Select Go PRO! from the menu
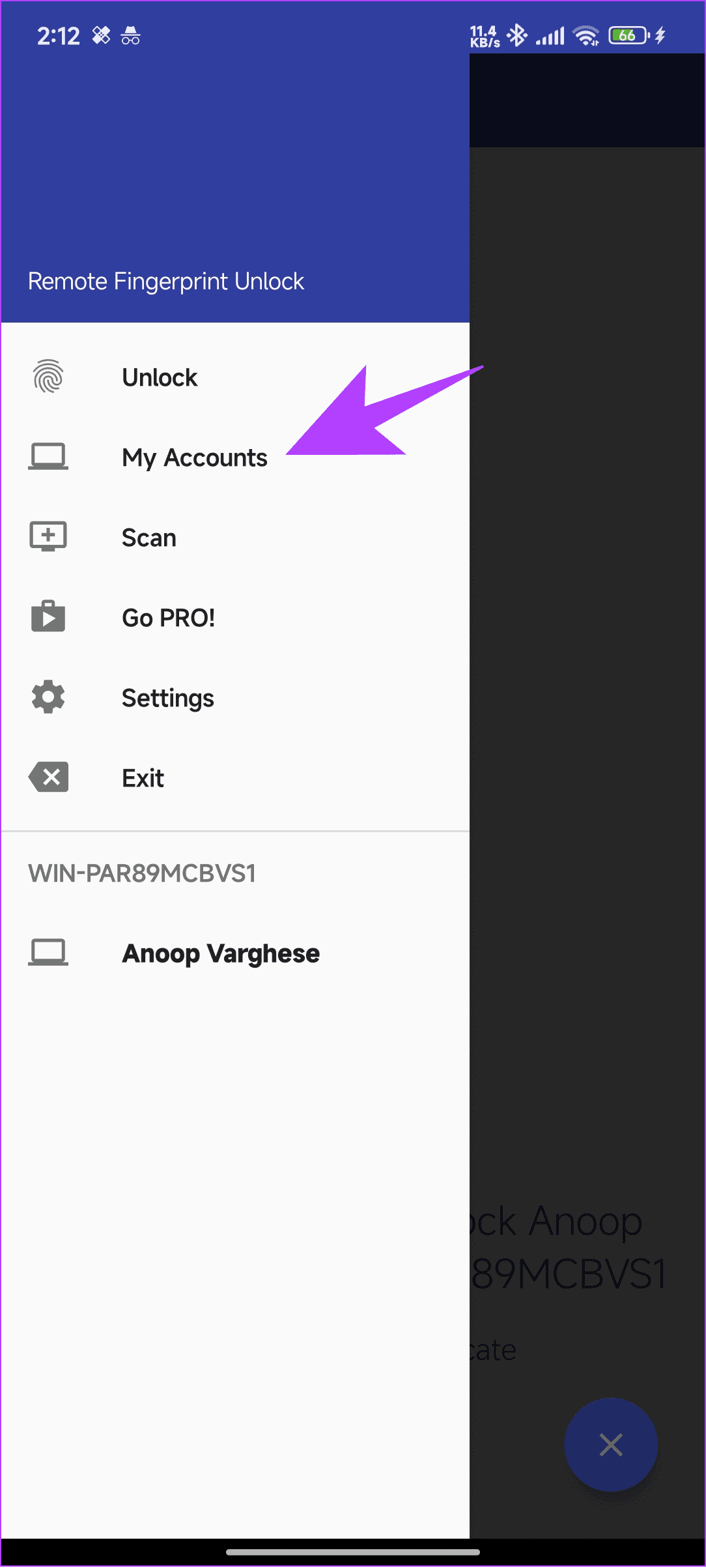706x1568 pixels. [168, 617]
